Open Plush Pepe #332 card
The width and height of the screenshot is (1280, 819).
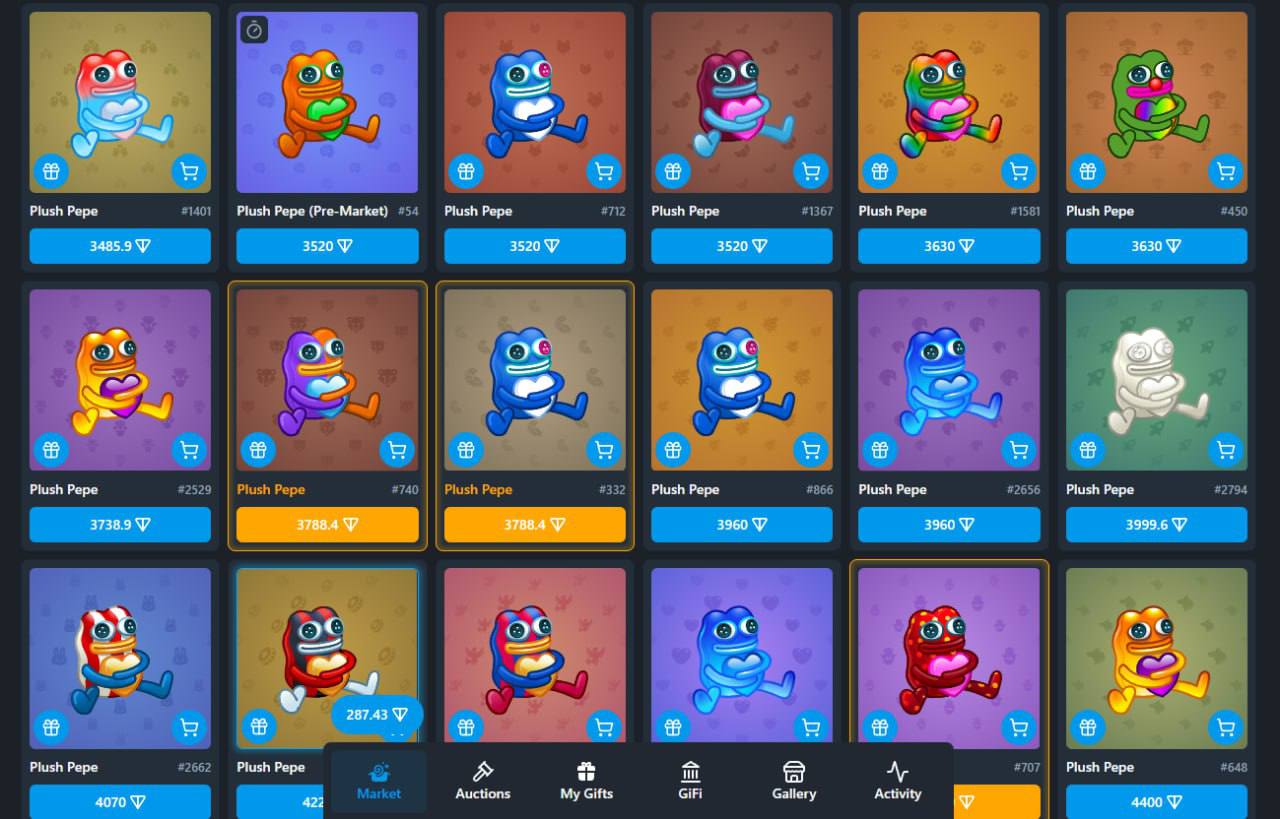[x=534, y=380]
